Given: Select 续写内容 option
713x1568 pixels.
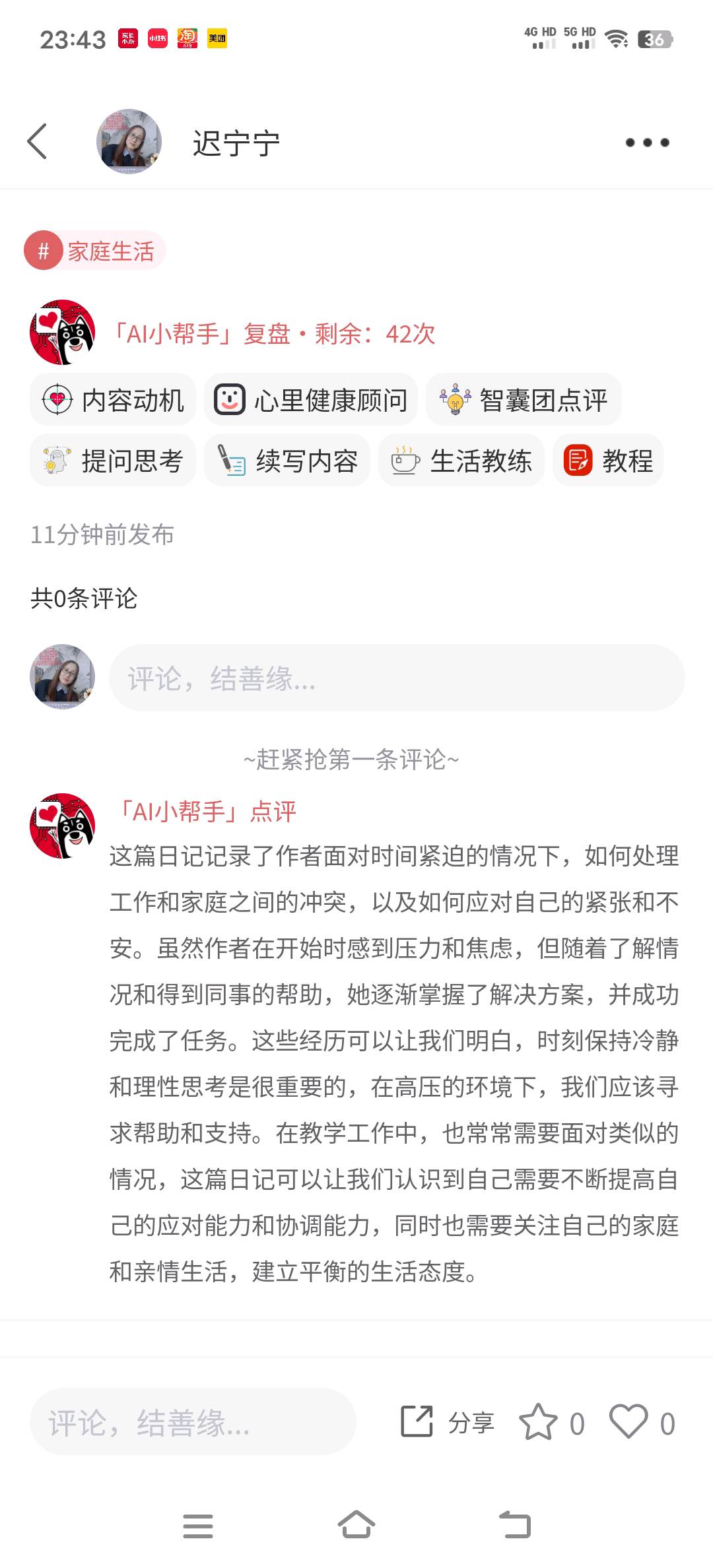Looking at the screenshot, I should pyautogui.click(x=287, y=461).
